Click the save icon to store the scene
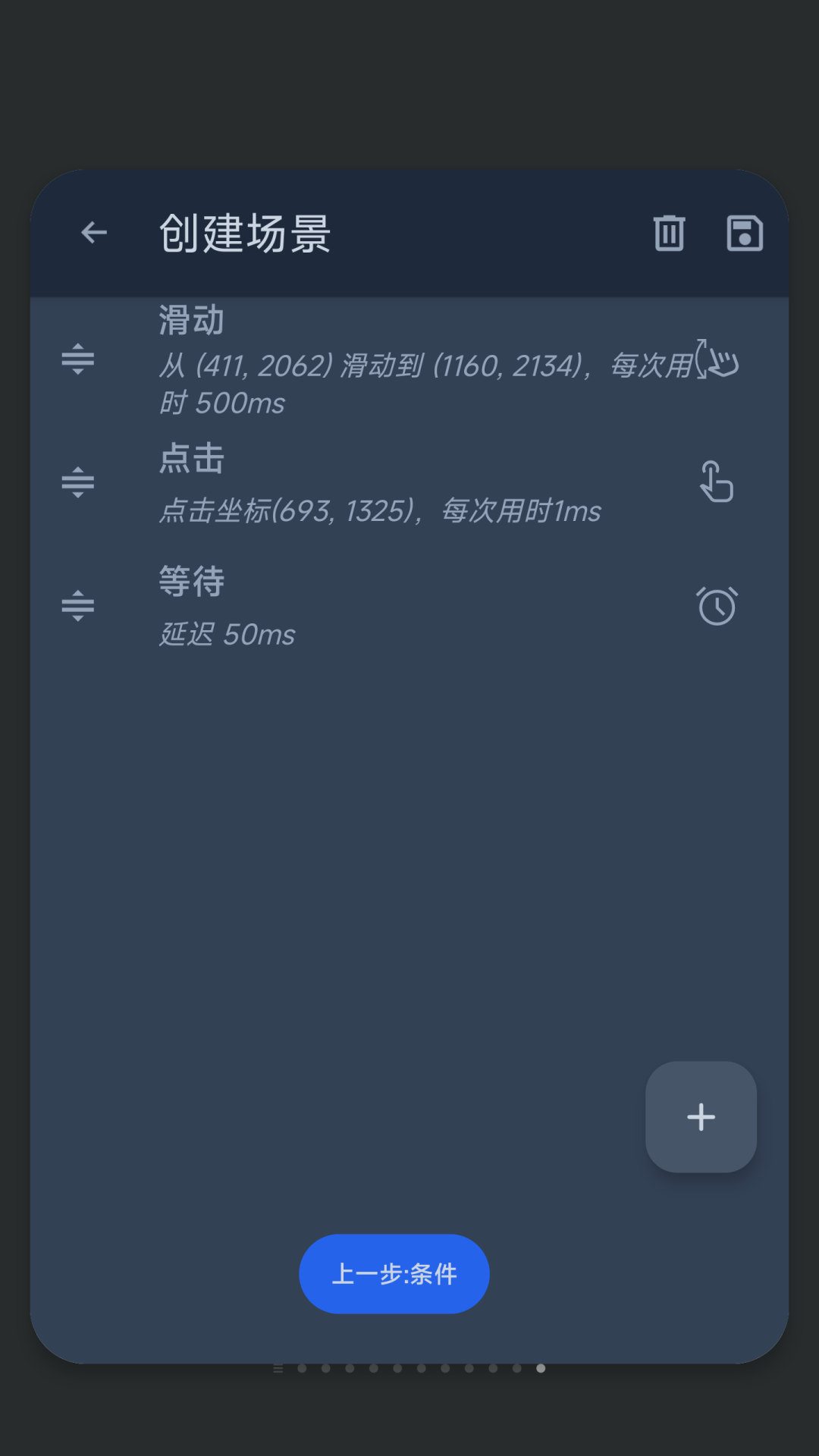This screenshot has height=1456, width=819. (744, 234)
